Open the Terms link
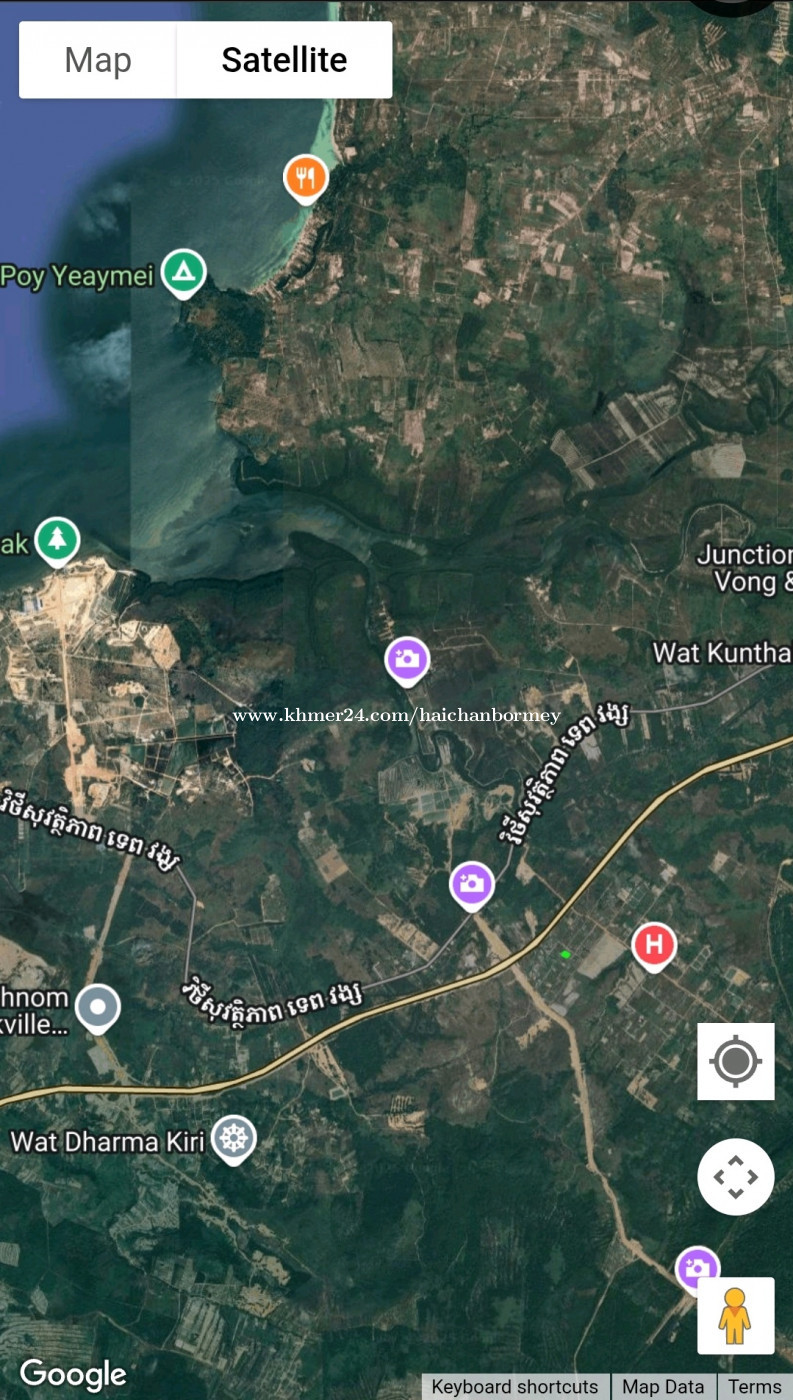793x1400 pixels. [x=755, y=1387]
